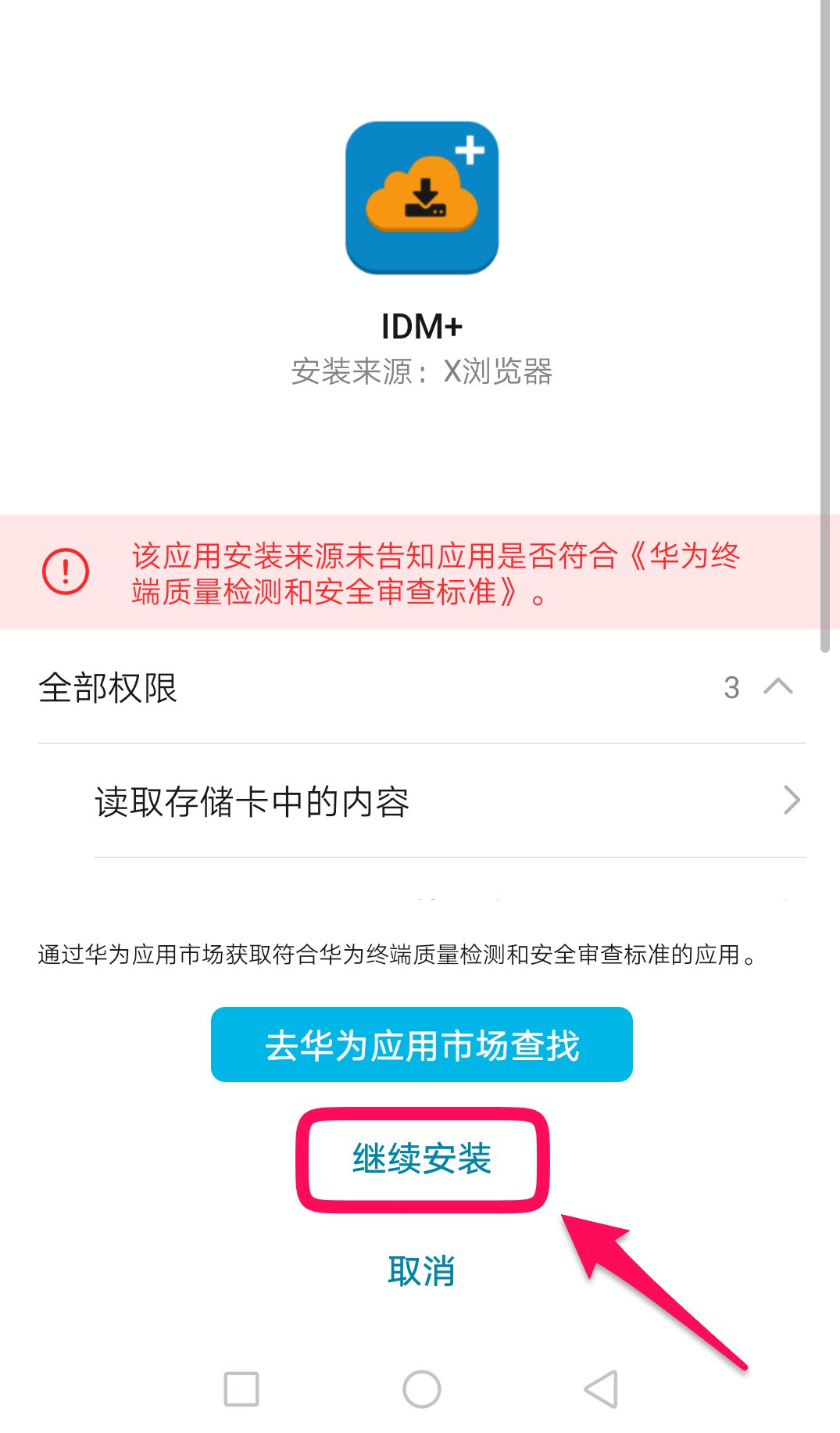Open 读取存储卡中的内容 permission details
Screen dimensions: 840x1433
[x=450, y=801]
